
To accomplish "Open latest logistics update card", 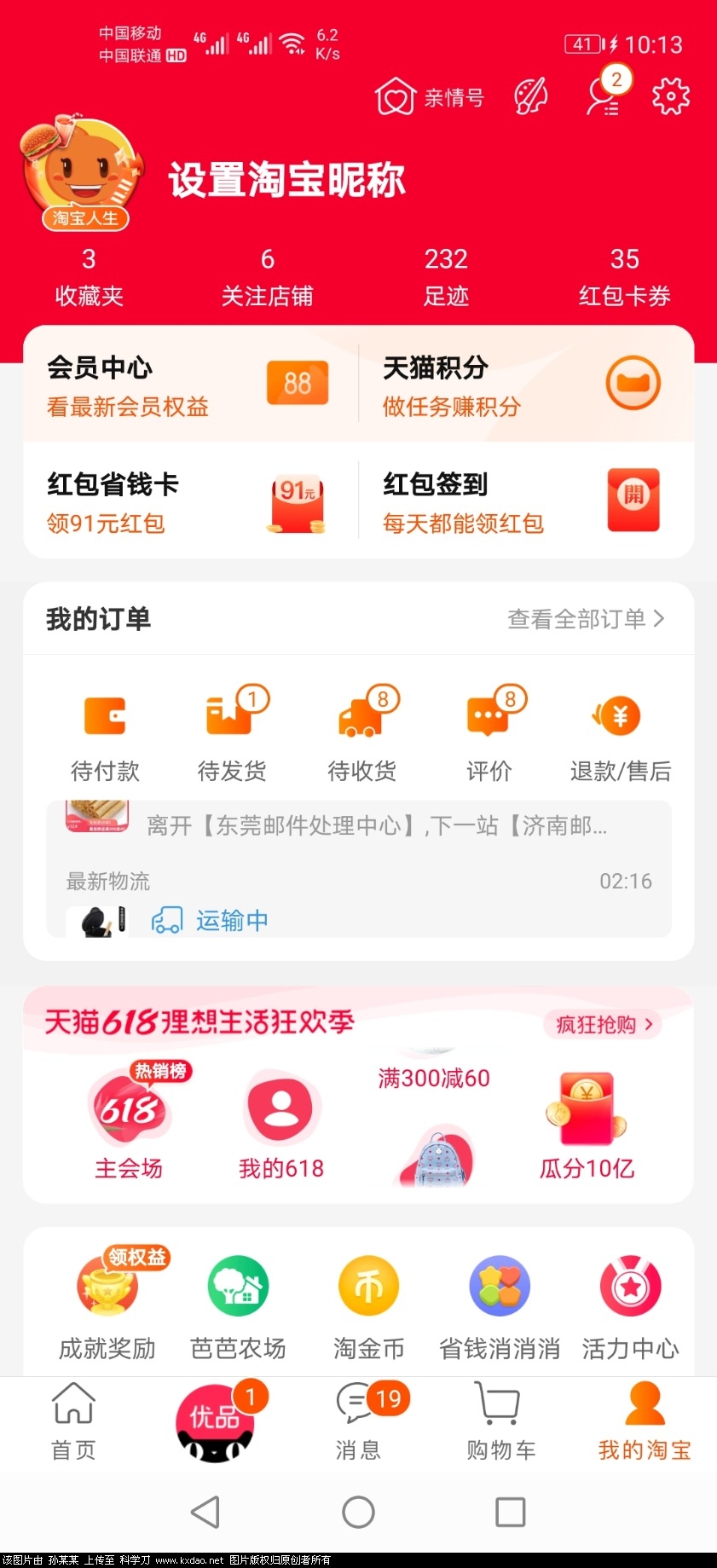I will (358, 870).
